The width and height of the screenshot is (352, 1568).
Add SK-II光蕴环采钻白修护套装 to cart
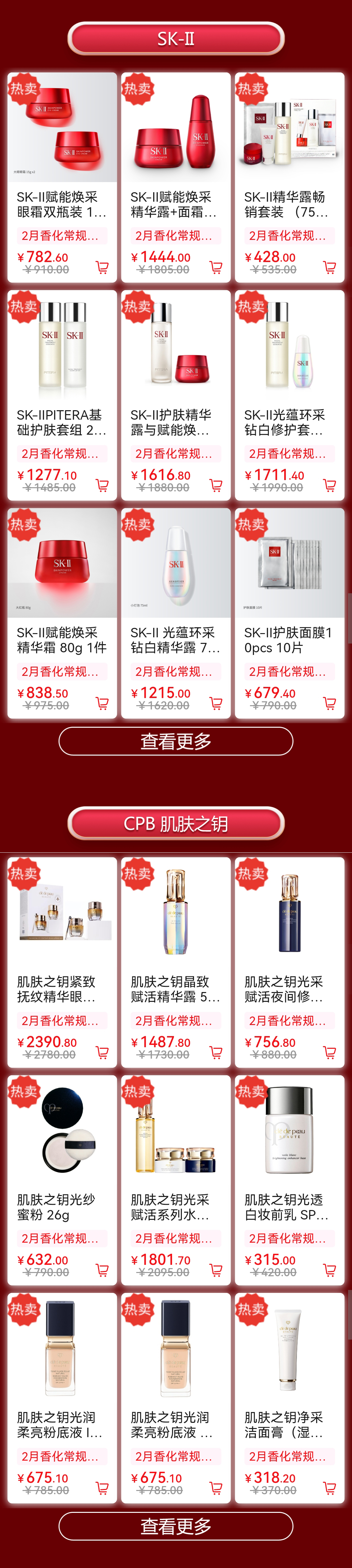click(x=330, y=485)
